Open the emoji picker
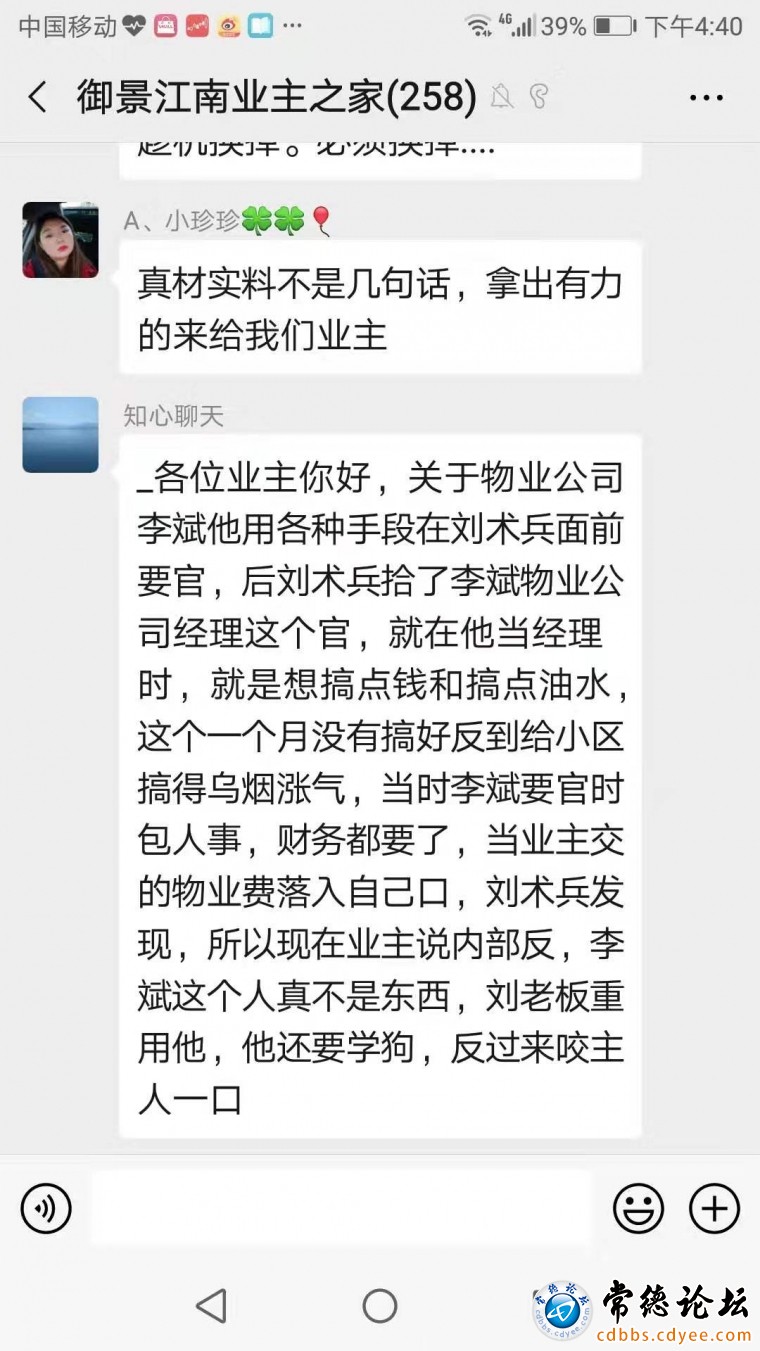The width and height of the screenshot is (760, 1351). click(638, 1208)
